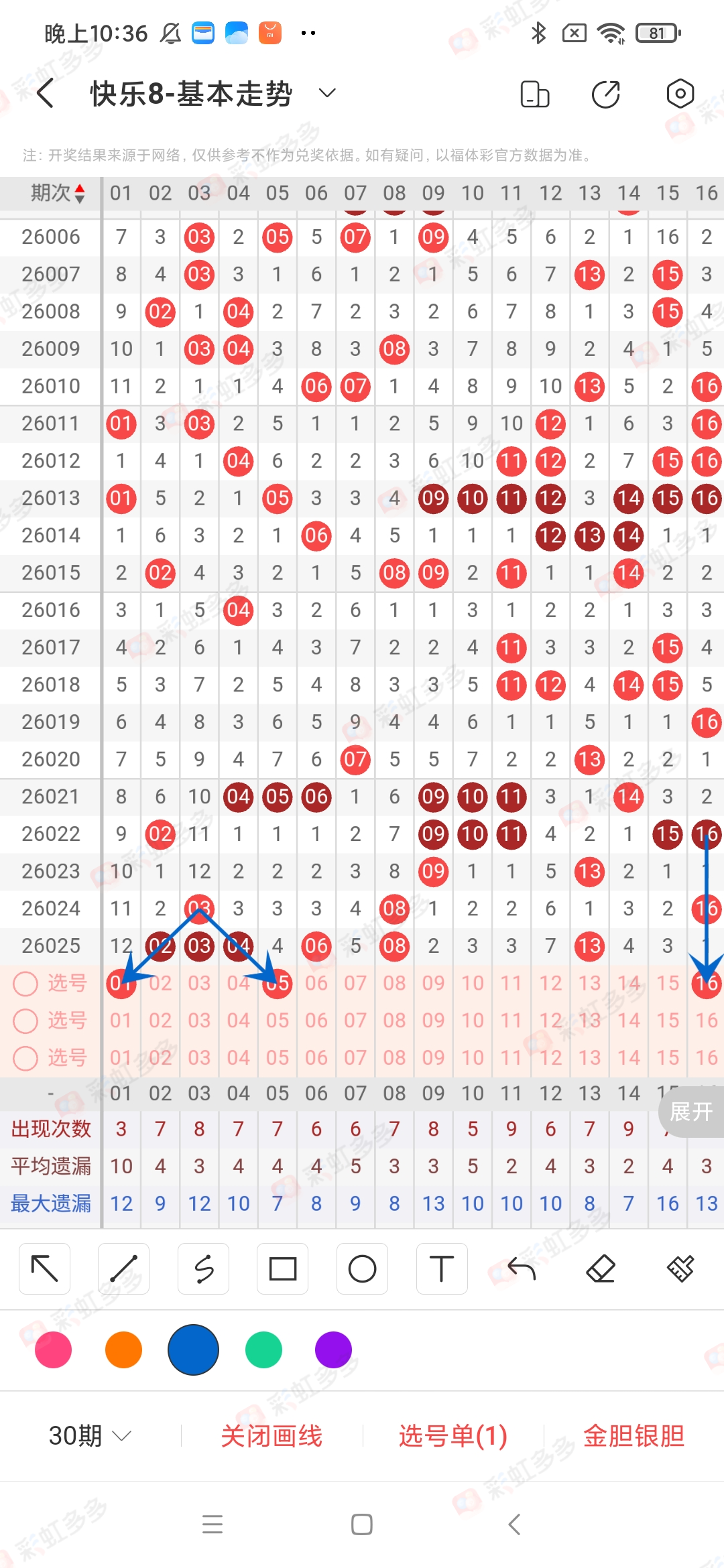Tap 关闭画线 to close drawing
Viewport: 724px width, 1568px height.
coord(271,1435)
